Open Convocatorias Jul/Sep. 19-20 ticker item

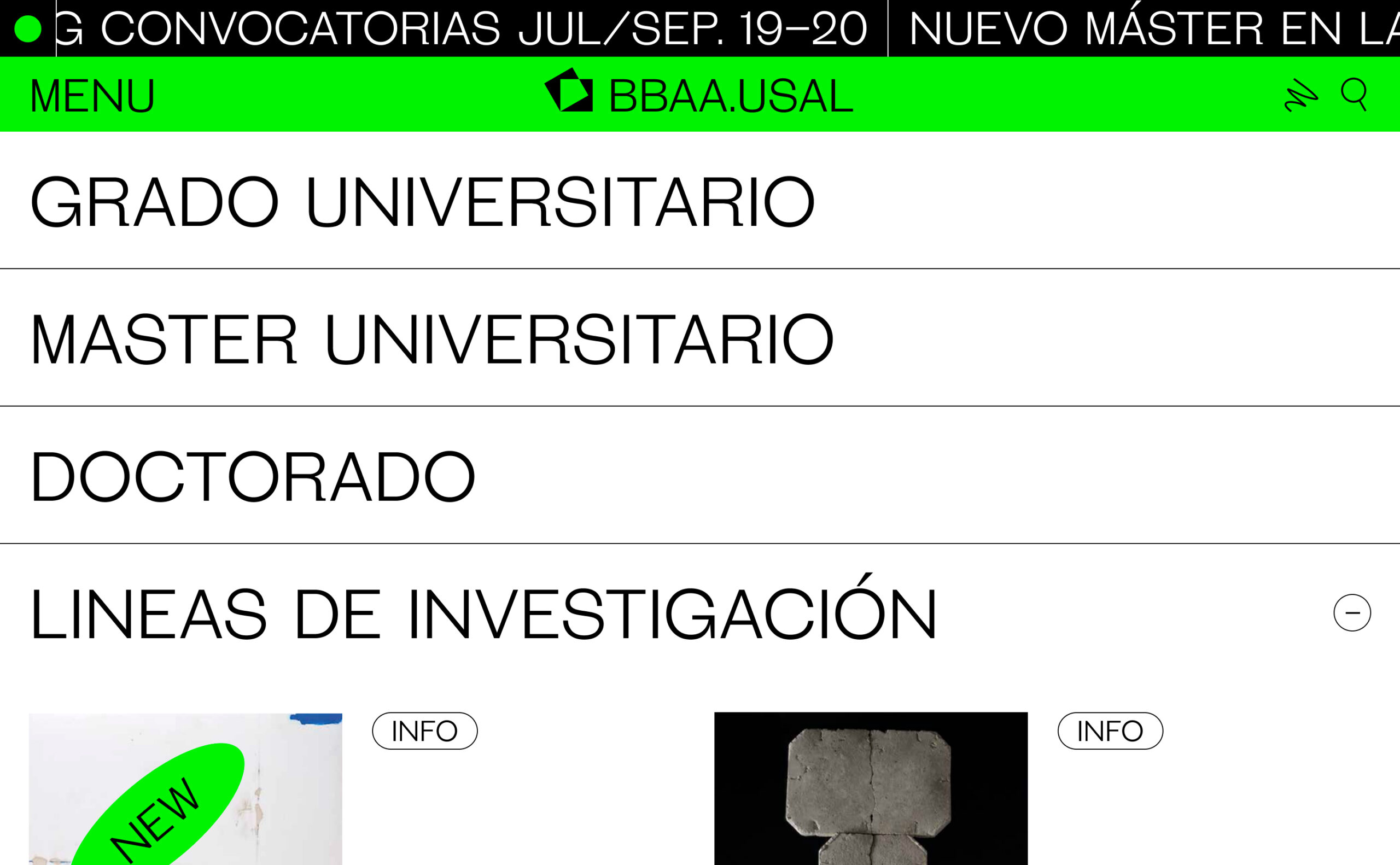[x=483, y=28]
